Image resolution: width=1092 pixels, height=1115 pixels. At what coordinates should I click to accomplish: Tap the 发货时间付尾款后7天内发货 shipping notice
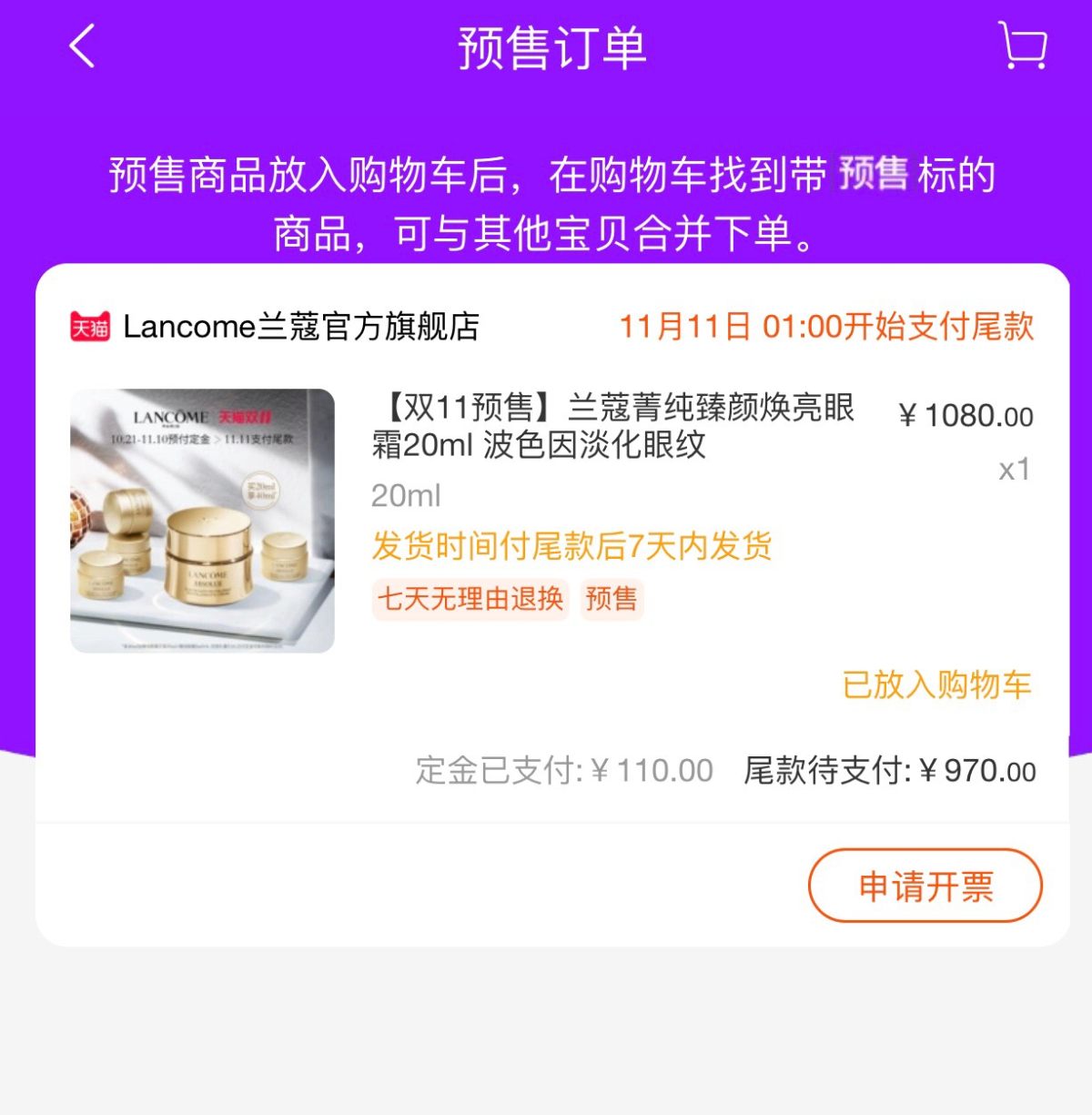pos(571,546)
